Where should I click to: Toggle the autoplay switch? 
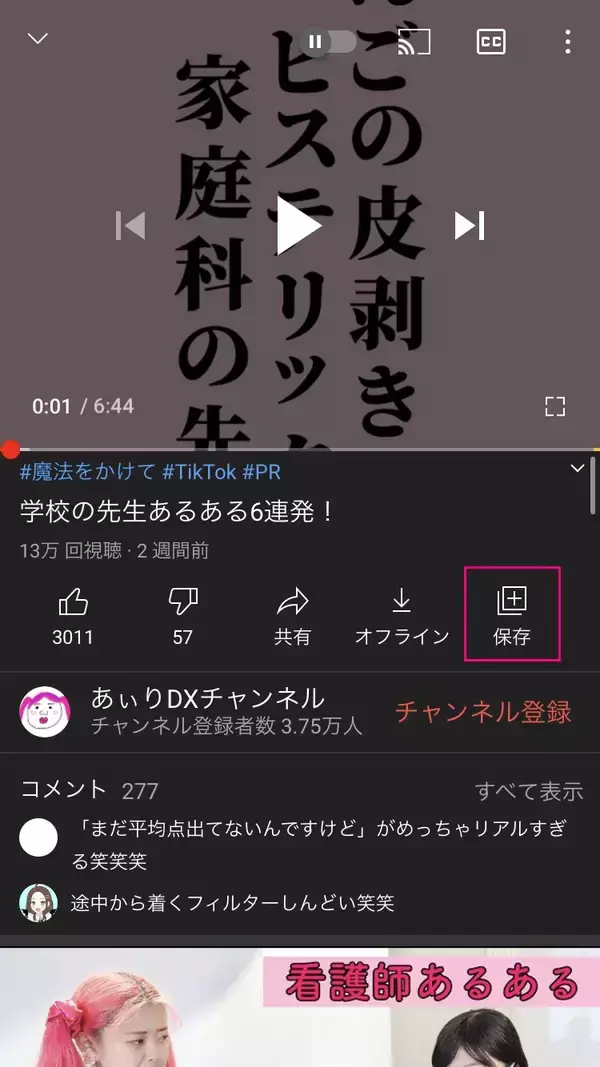coord(329,42)
